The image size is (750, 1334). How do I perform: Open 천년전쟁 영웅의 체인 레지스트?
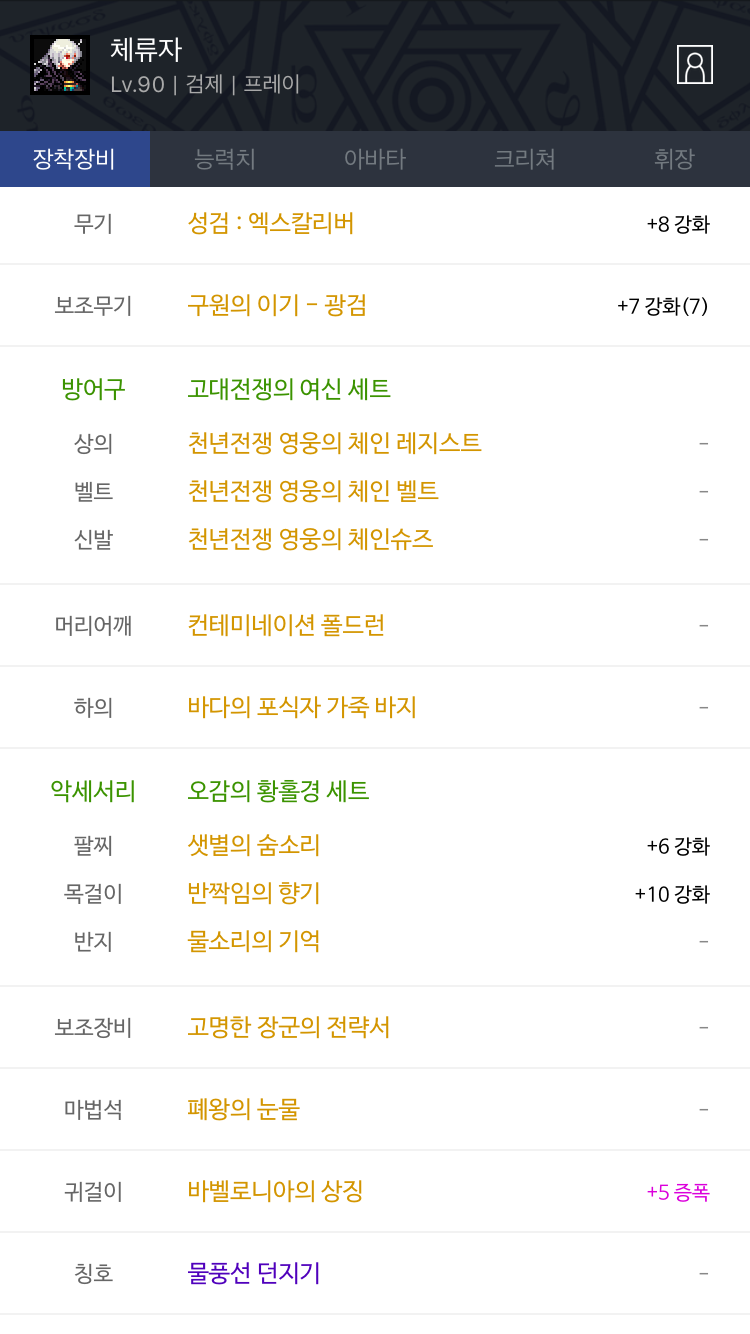point(334,442)
